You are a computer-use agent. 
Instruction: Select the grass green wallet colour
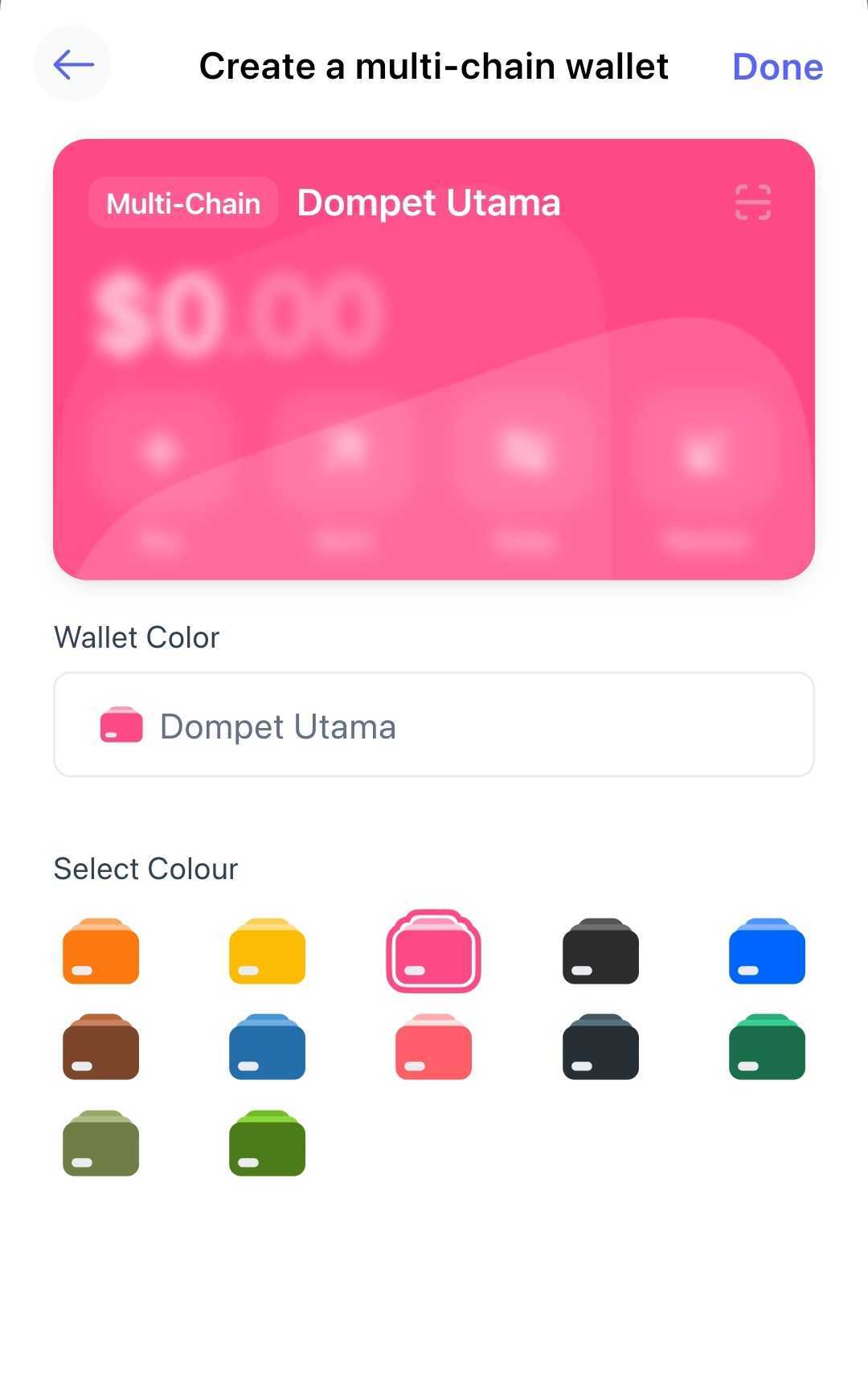point(266,1145)
